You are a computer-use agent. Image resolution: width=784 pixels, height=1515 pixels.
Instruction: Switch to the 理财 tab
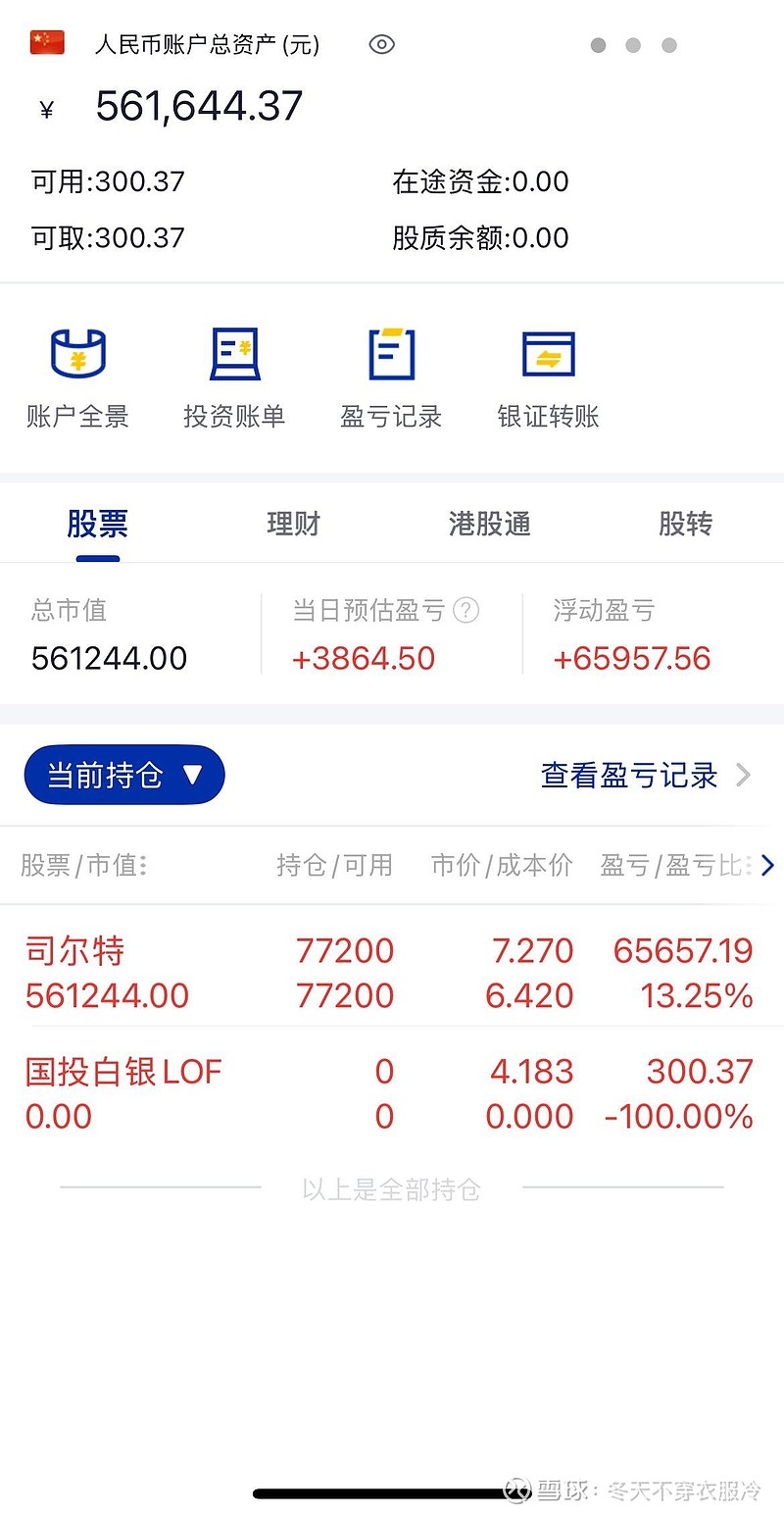[293, 524]
